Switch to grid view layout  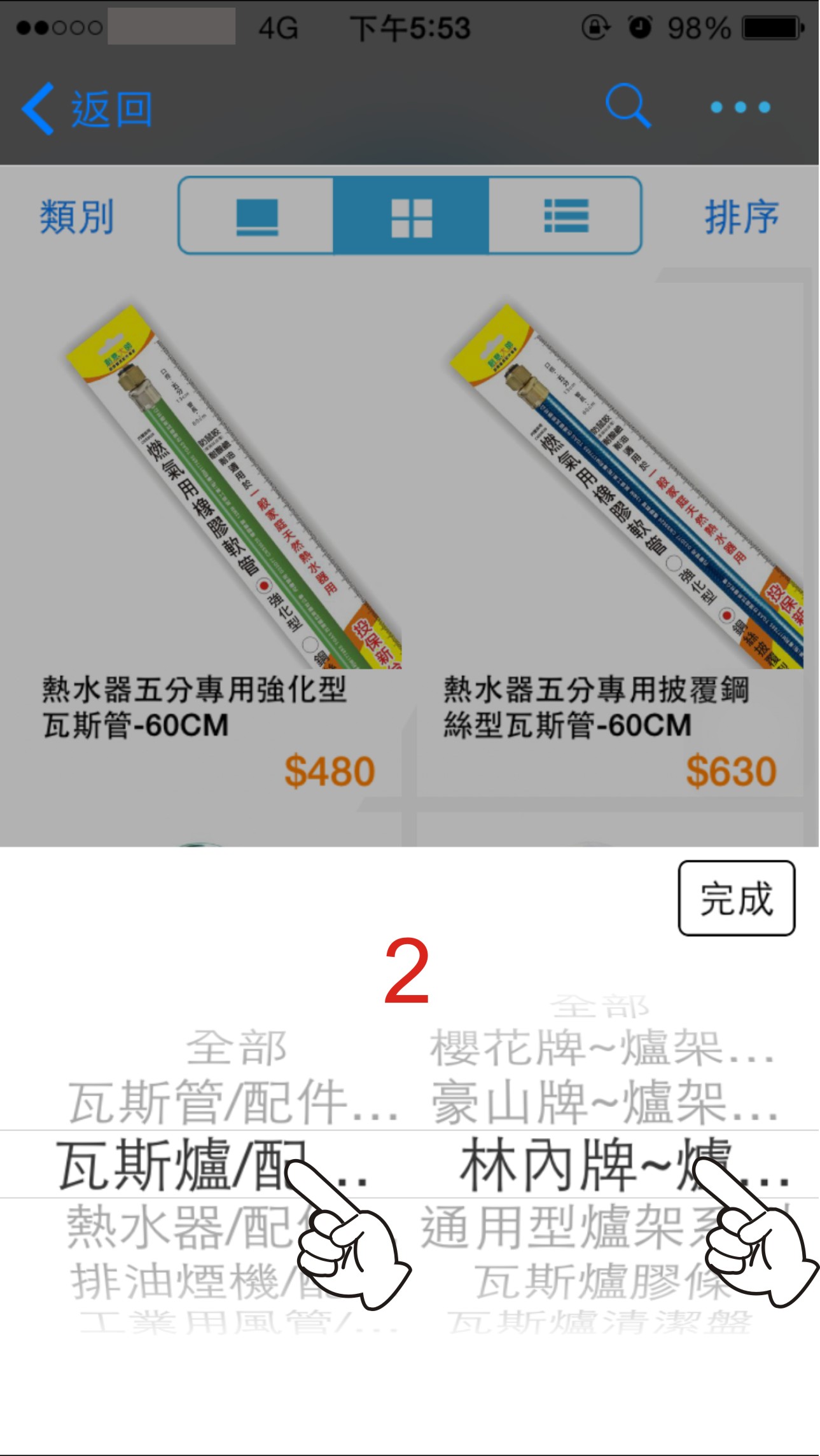click(411, 216)
